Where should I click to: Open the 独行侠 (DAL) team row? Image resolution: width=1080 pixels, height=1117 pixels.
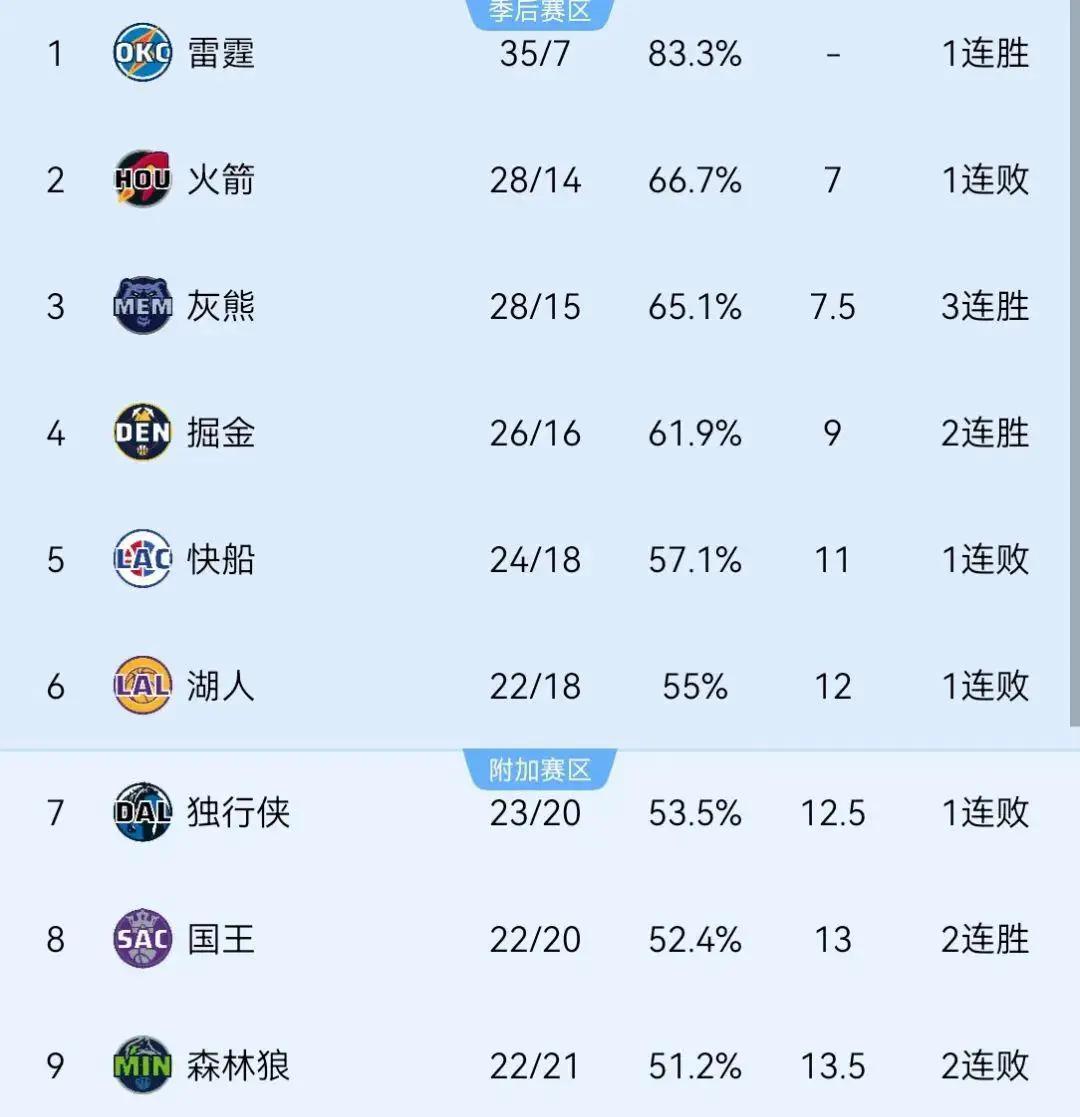point(238,812)
